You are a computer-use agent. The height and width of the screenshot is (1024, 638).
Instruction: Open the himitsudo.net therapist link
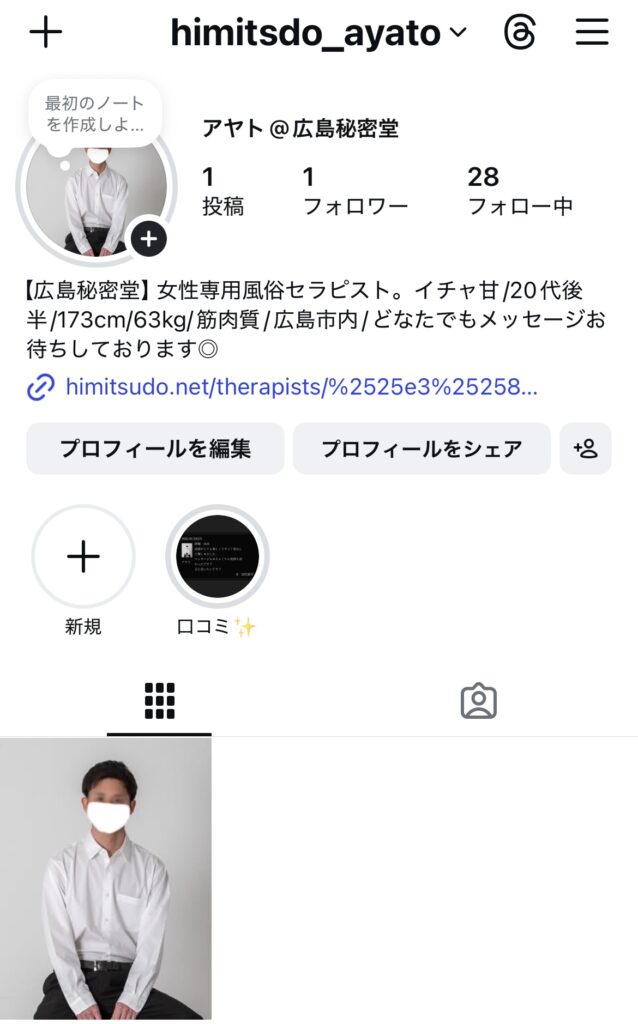point(300,387)
